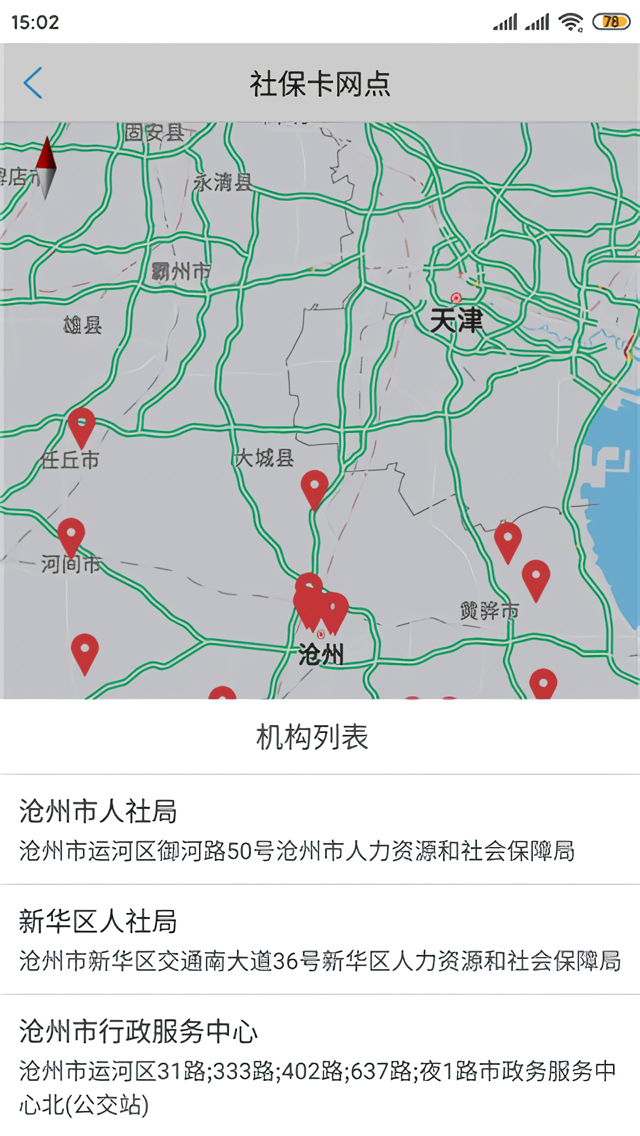Tap the map pin near 任丘市
Image resolution: width=640 pixels, height=1136 pixels.
tap(81, 426)
